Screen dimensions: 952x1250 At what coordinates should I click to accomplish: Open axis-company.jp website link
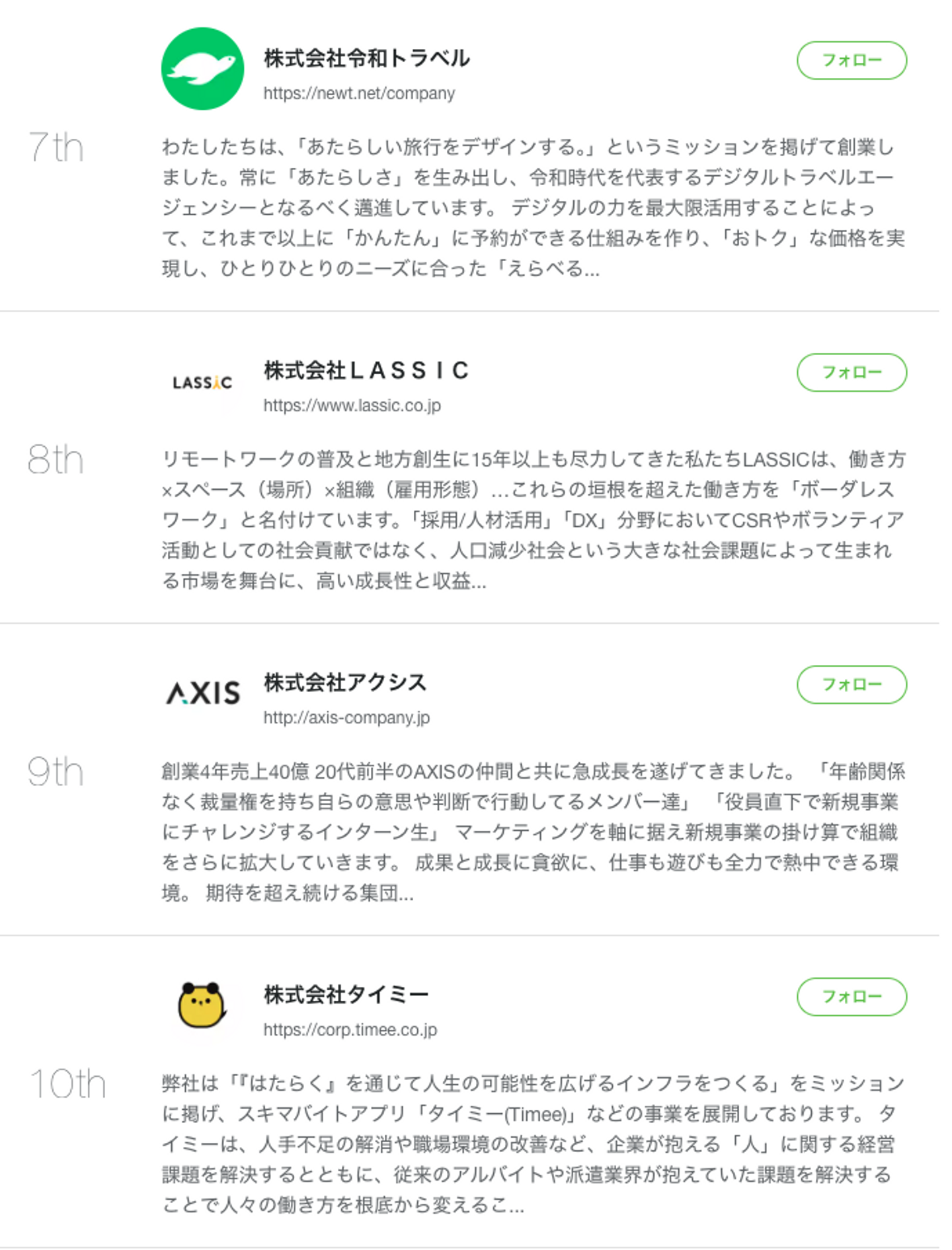(x=346, y=717)
